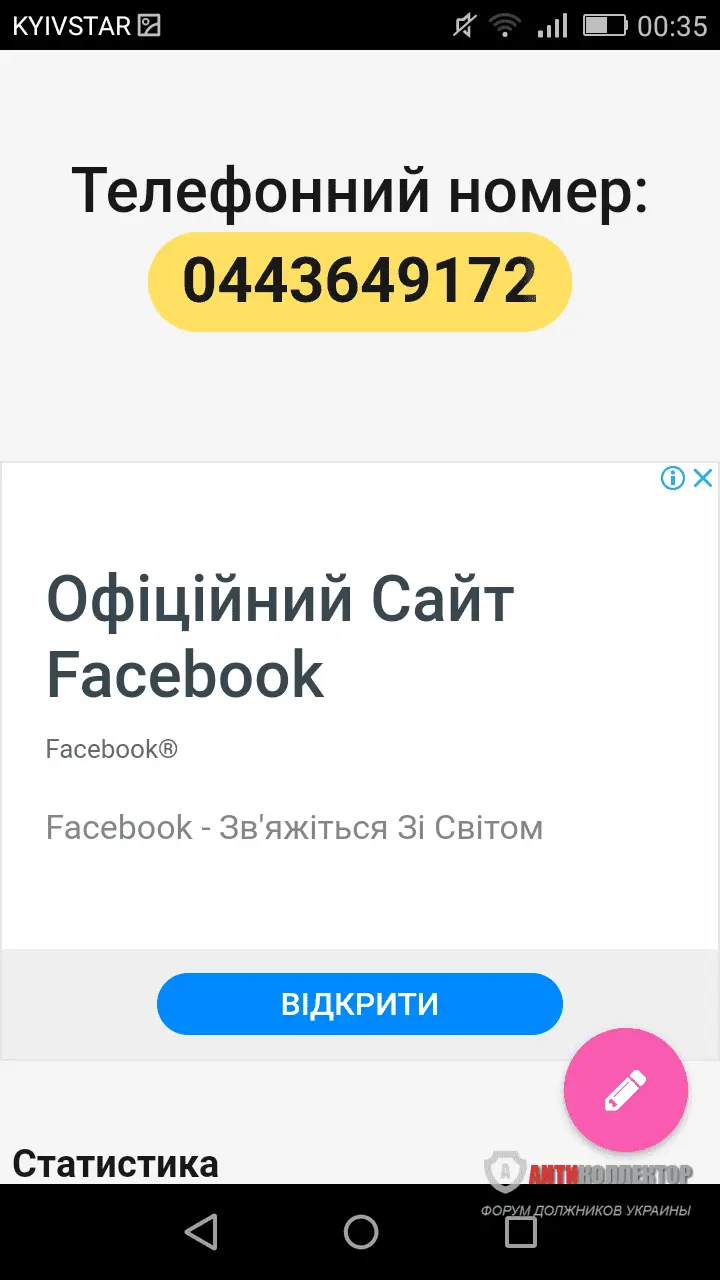Image resolution: width=720 pixels, height=1280 pixels.
Task: Tap the clock showing 00:35
Action: 675,25
